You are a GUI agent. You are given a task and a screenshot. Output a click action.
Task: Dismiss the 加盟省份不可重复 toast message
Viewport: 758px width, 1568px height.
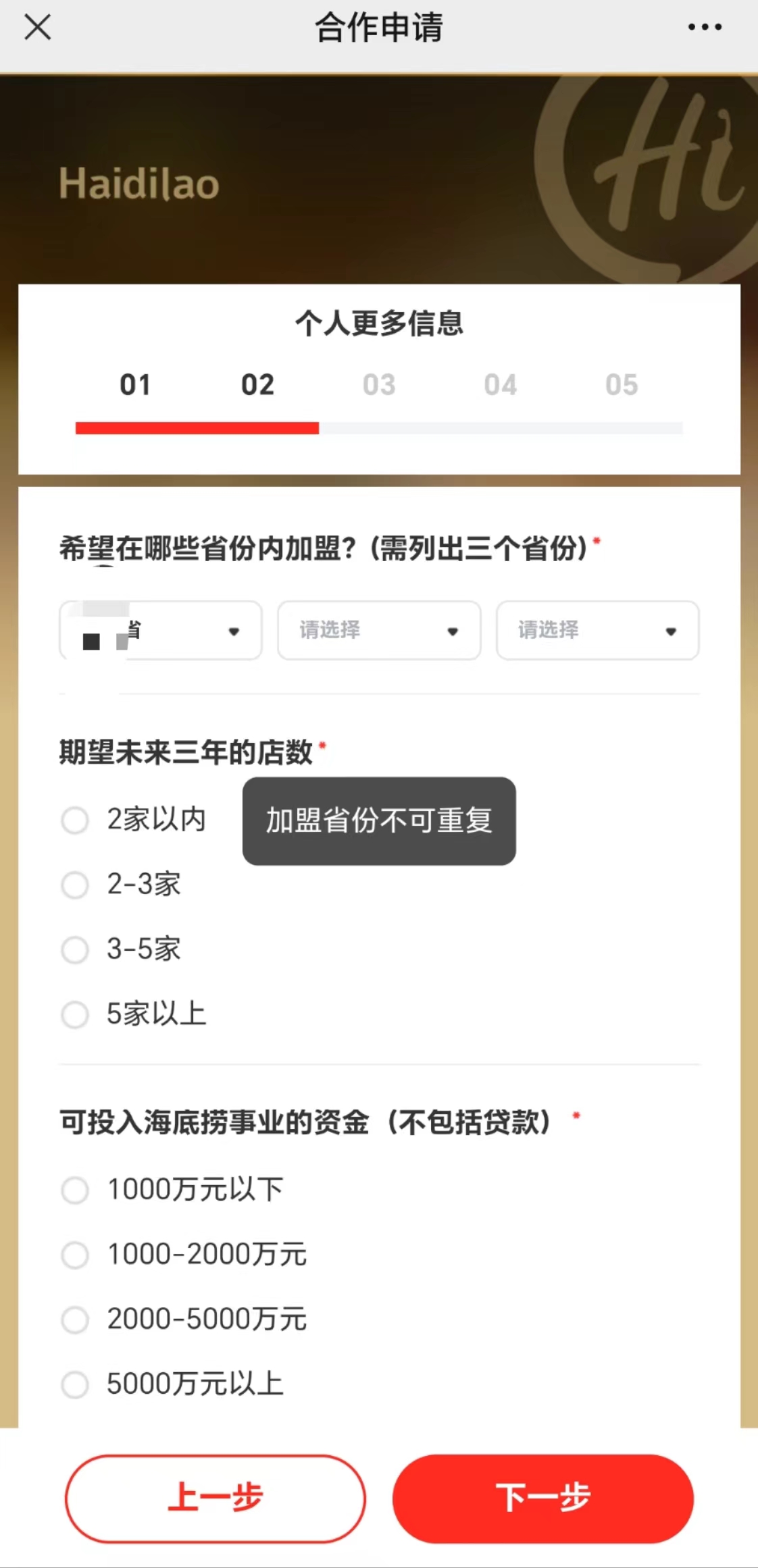(379, 820)
